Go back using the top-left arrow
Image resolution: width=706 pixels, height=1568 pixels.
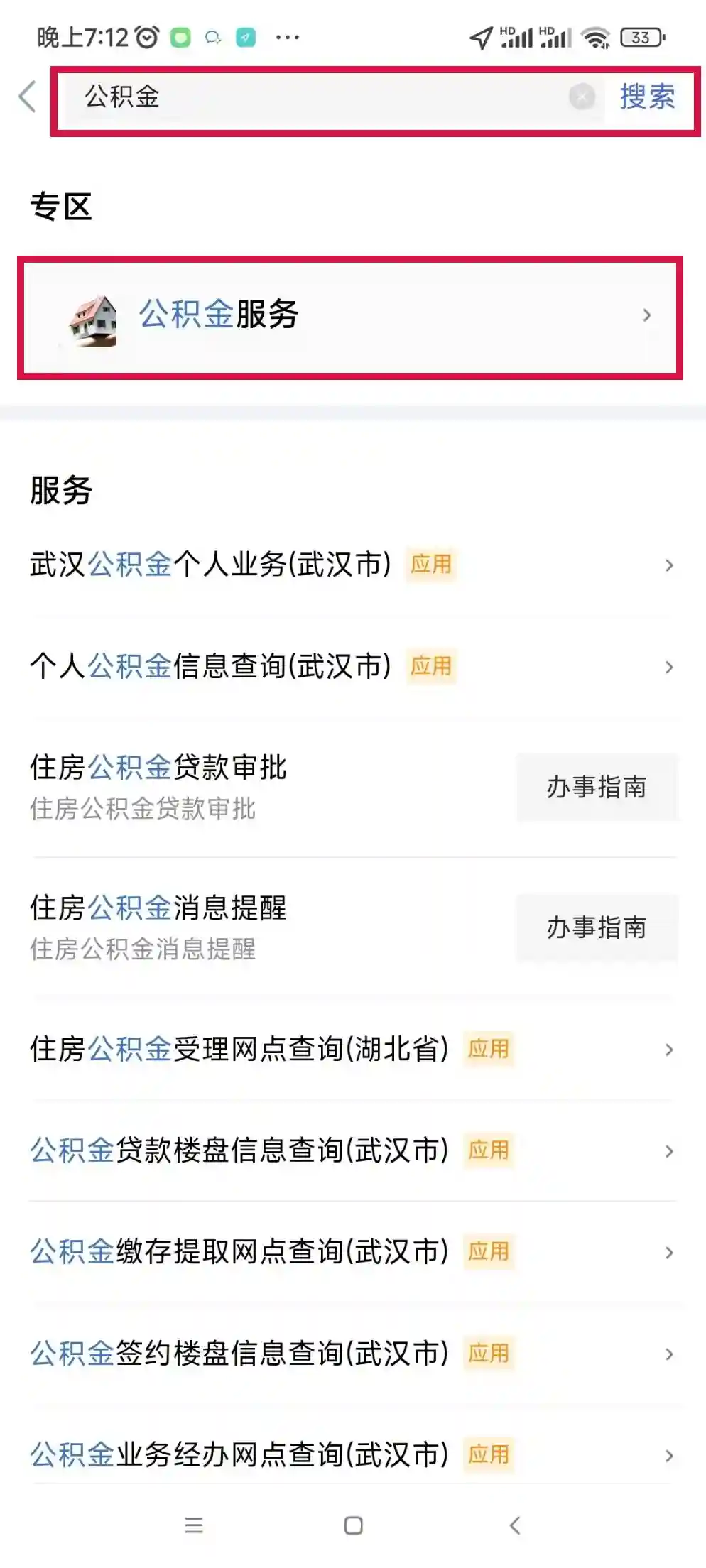pyautogui.click(x=27, y=97)
